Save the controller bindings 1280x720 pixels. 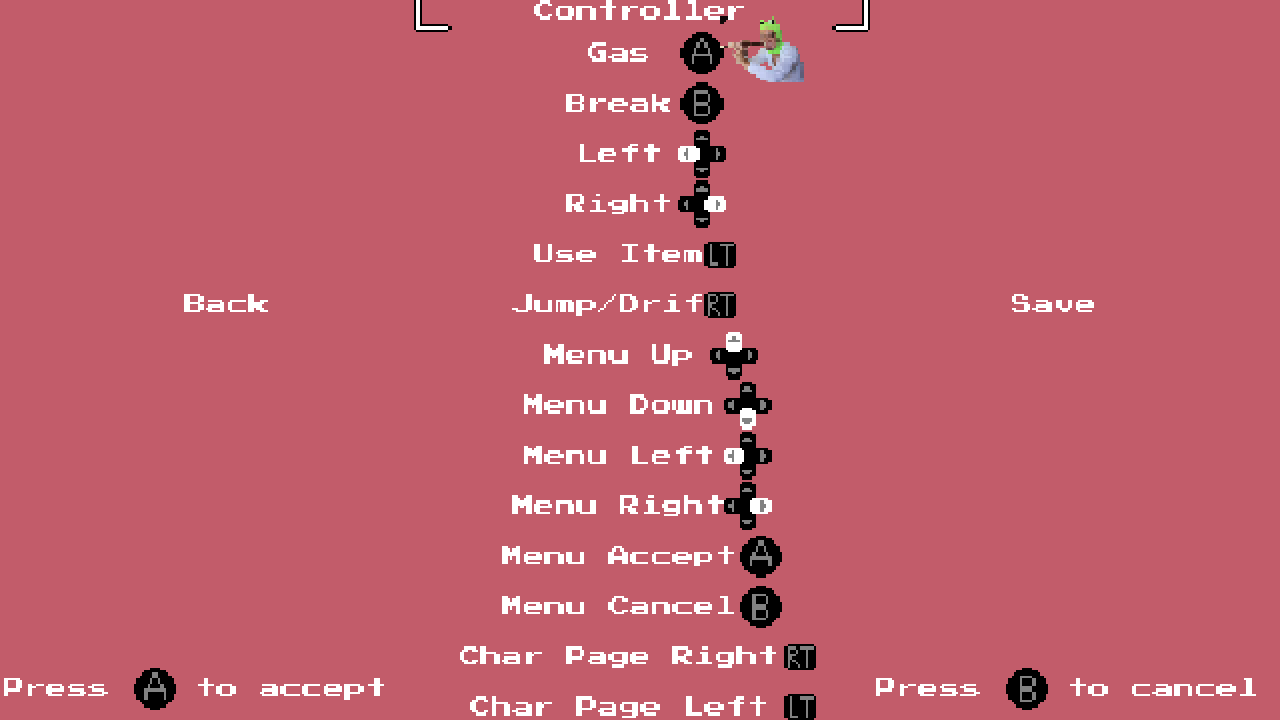click(1052, 304)
